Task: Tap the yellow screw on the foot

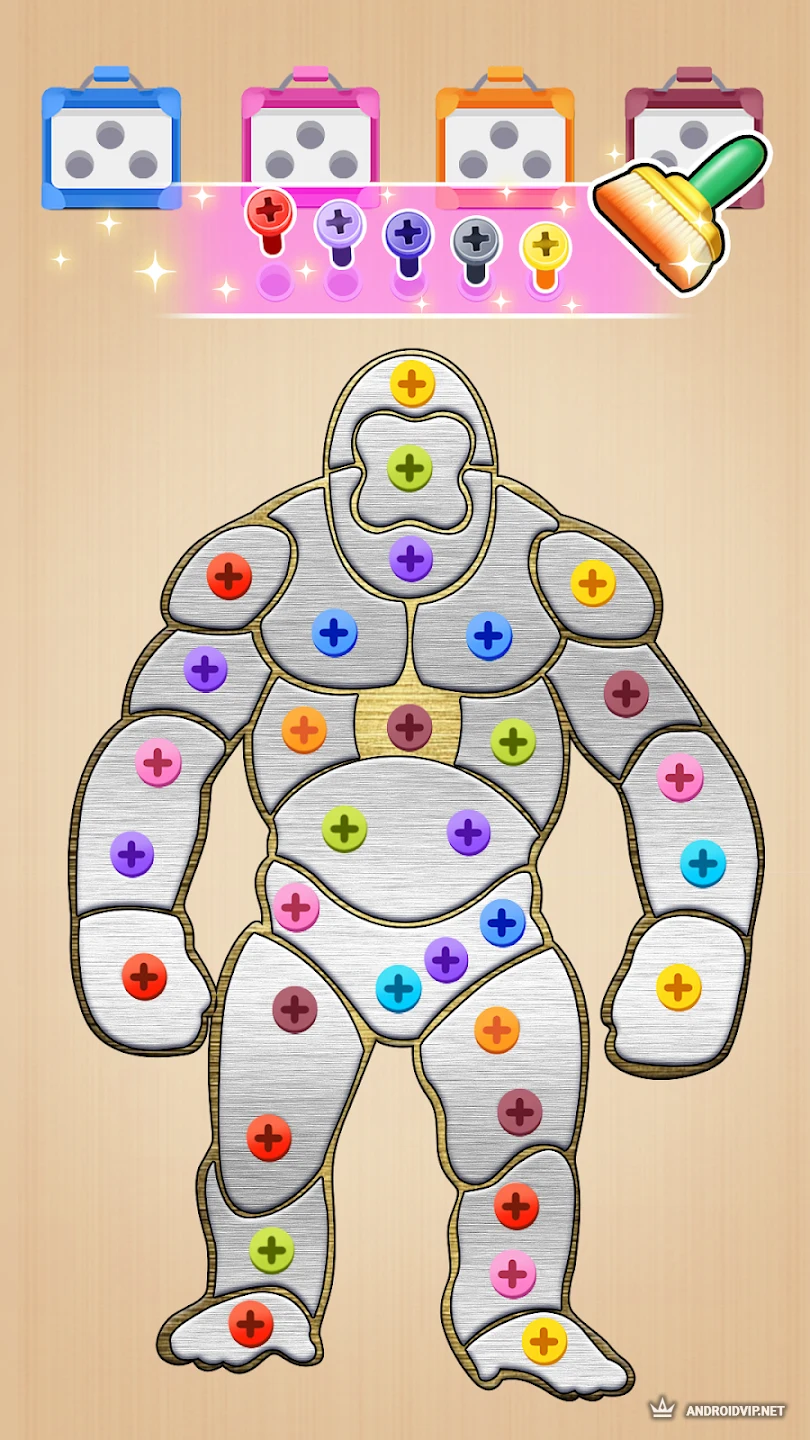Action: pyautogui.click(x=544, y=1341)
